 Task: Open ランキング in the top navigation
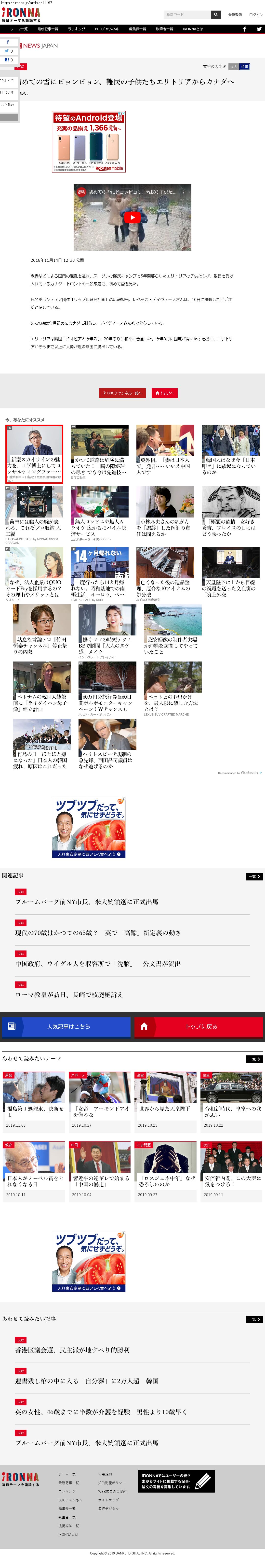pyautogui.click(x=77, y=29)
